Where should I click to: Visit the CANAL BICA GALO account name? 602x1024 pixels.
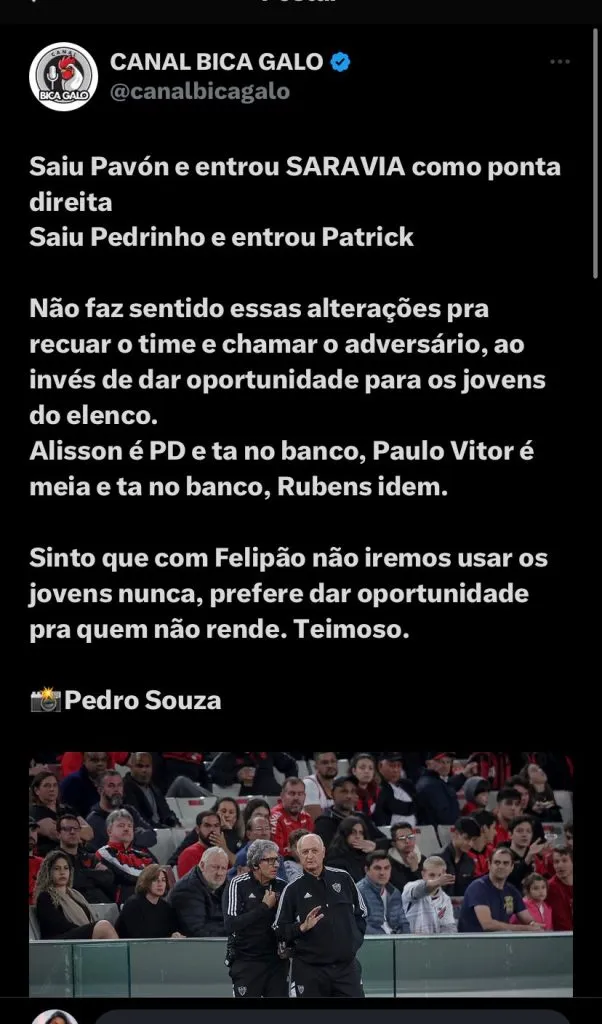(x=216, y=62)
